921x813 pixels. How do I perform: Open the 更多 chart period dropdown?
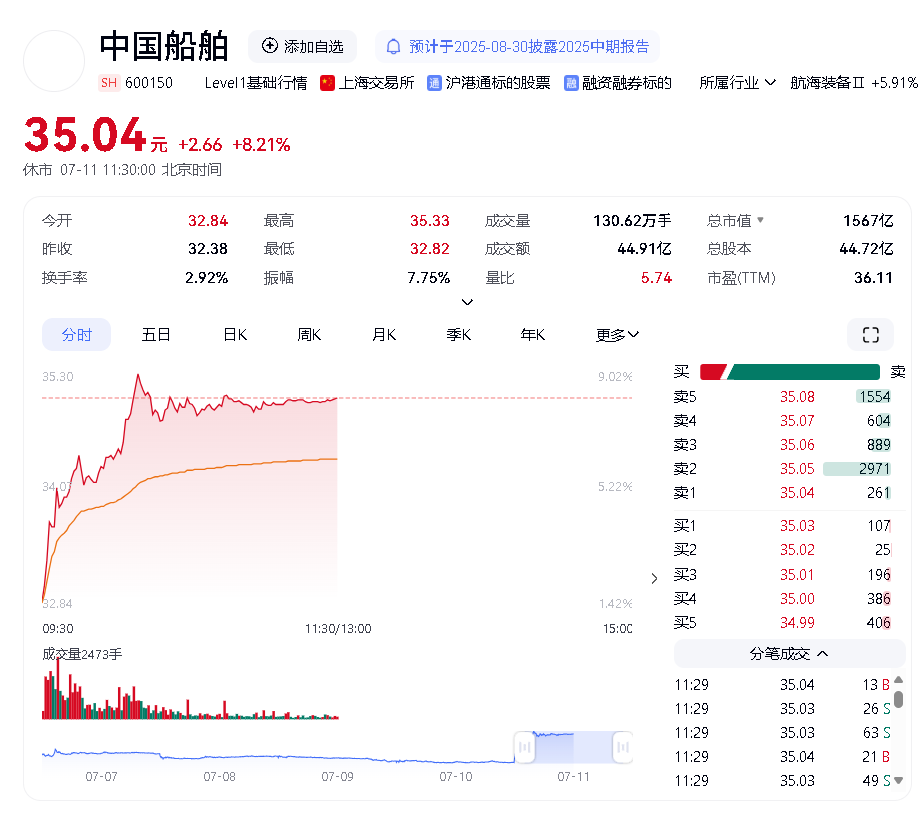point(617,335)
